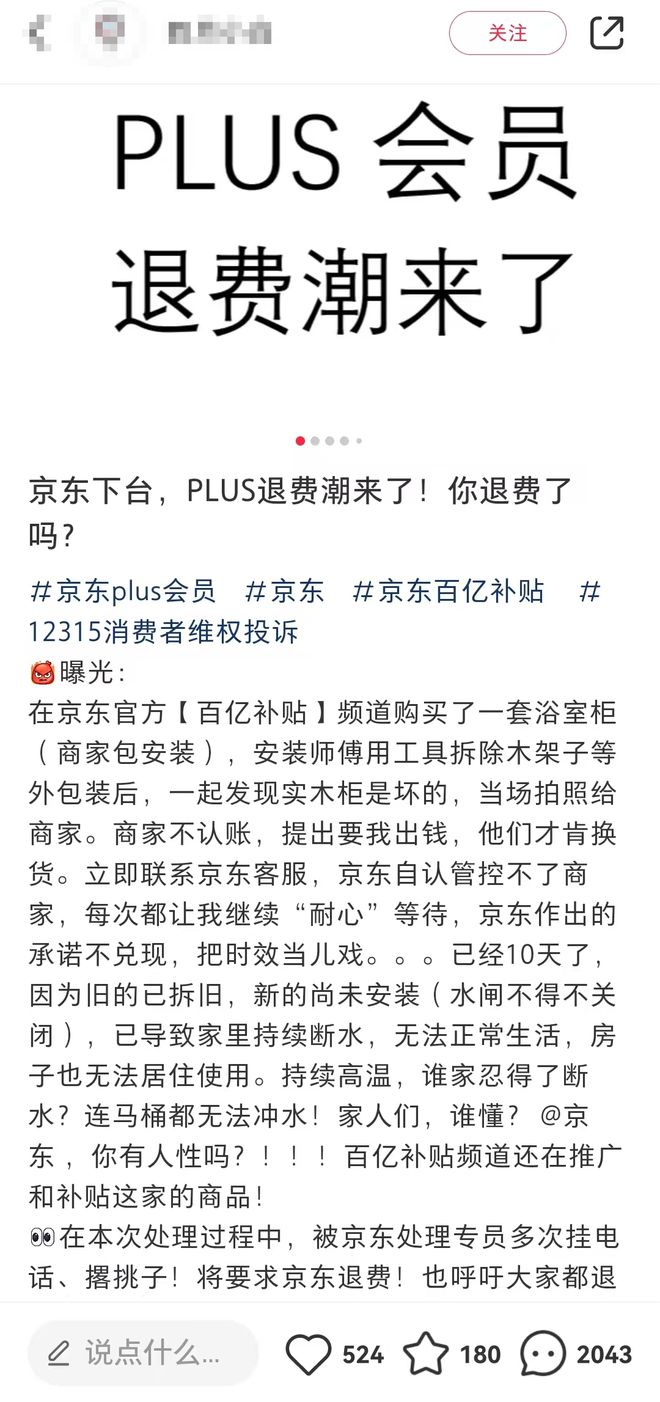Open hashtag #京东百亿补贴
This screenshot has width=660, height=1402.
coord(449,591)
